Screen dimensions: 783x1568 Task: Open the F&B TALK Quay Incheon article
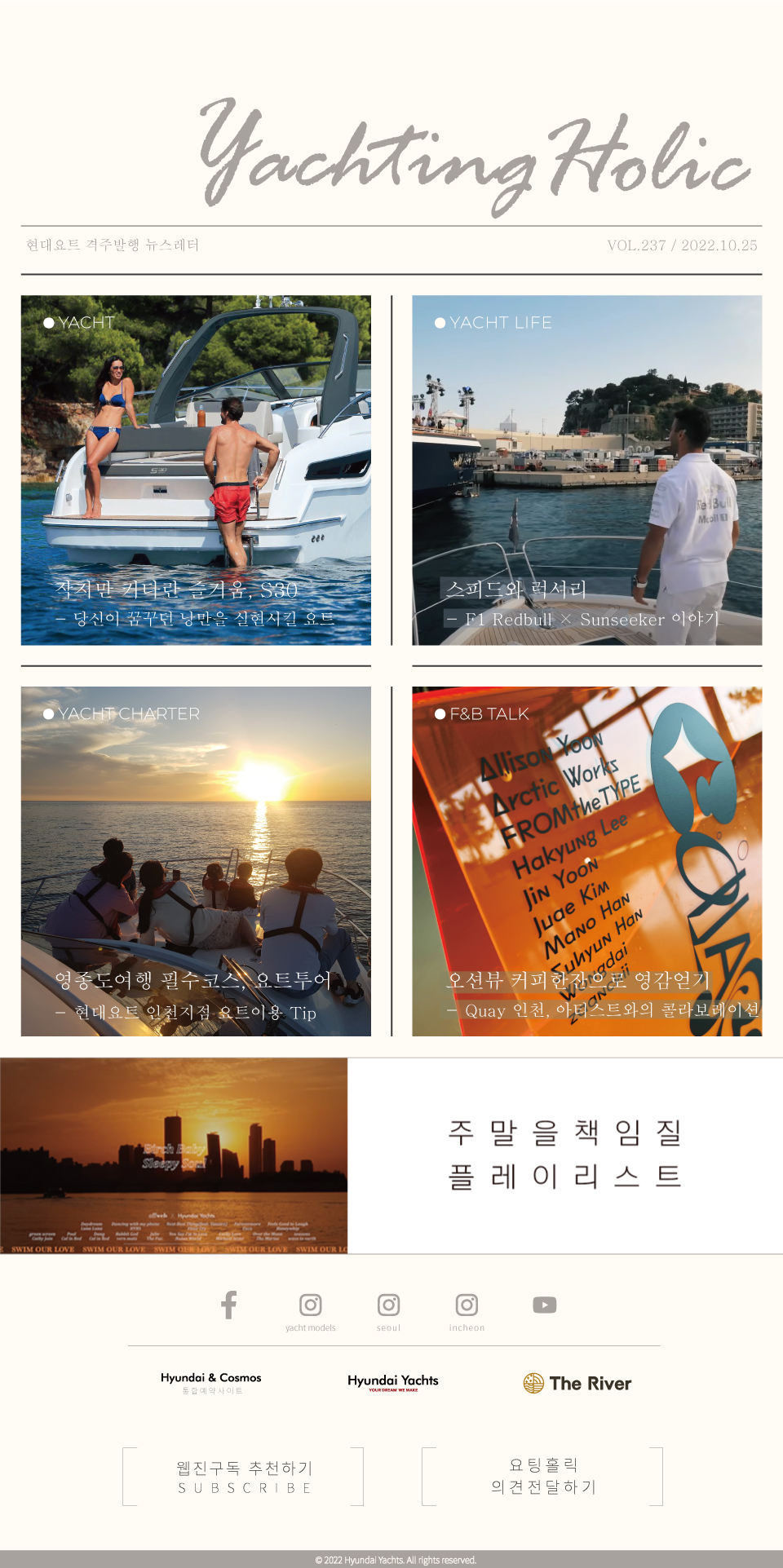coord(587,861)
